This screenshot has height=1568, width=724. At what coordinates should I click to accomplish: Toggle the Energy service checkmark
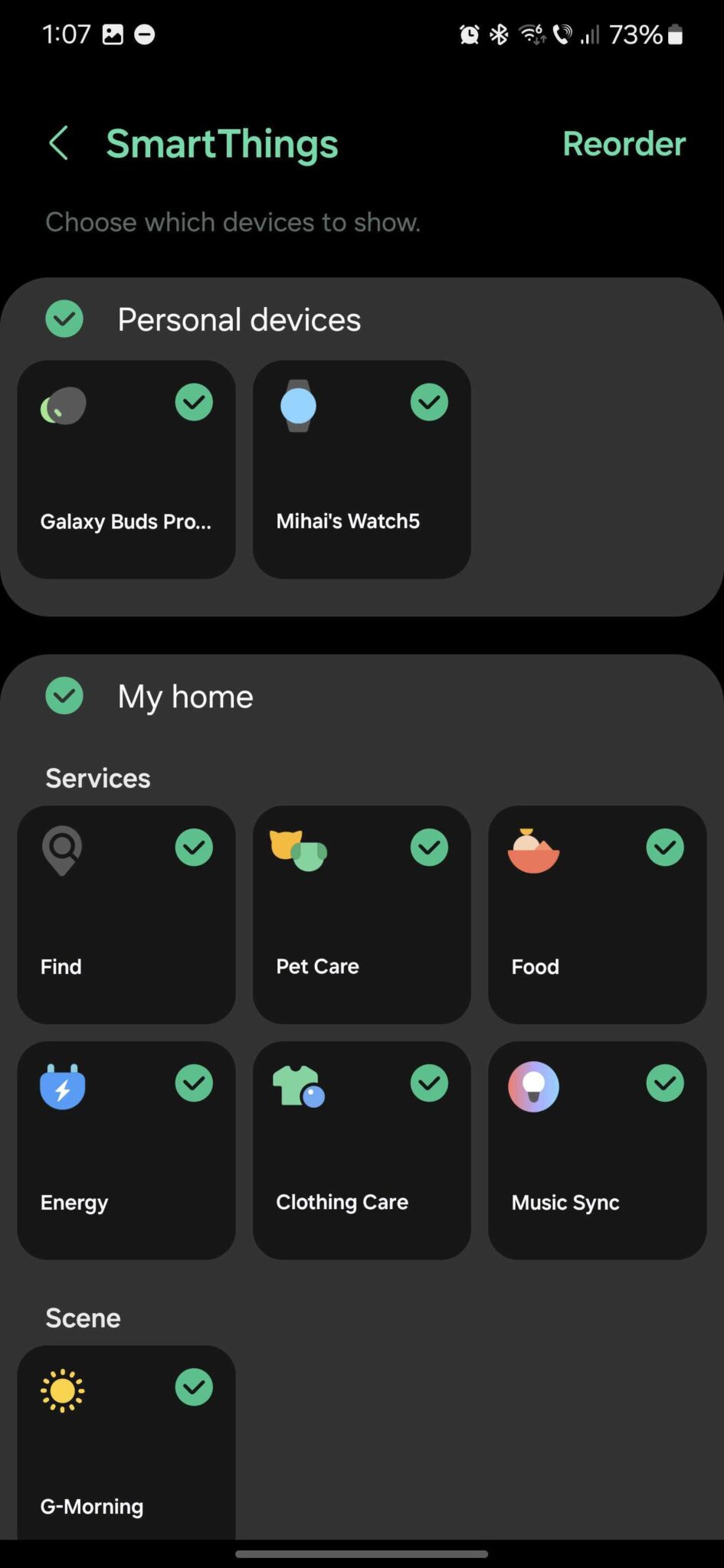pyautogui.click(x=194, y=1082)
